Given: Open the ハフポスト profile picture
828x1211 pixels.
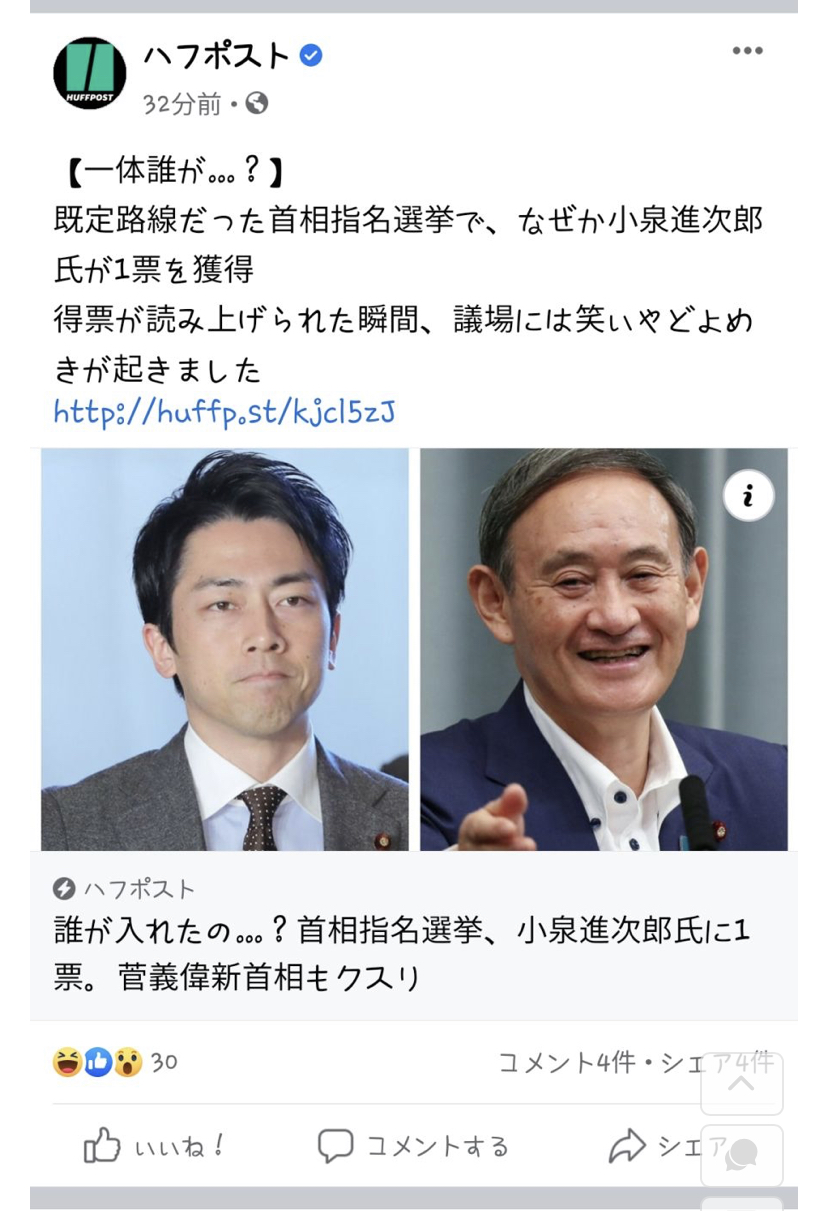Looking at the screenshot, I should click(x=90, y=73).
